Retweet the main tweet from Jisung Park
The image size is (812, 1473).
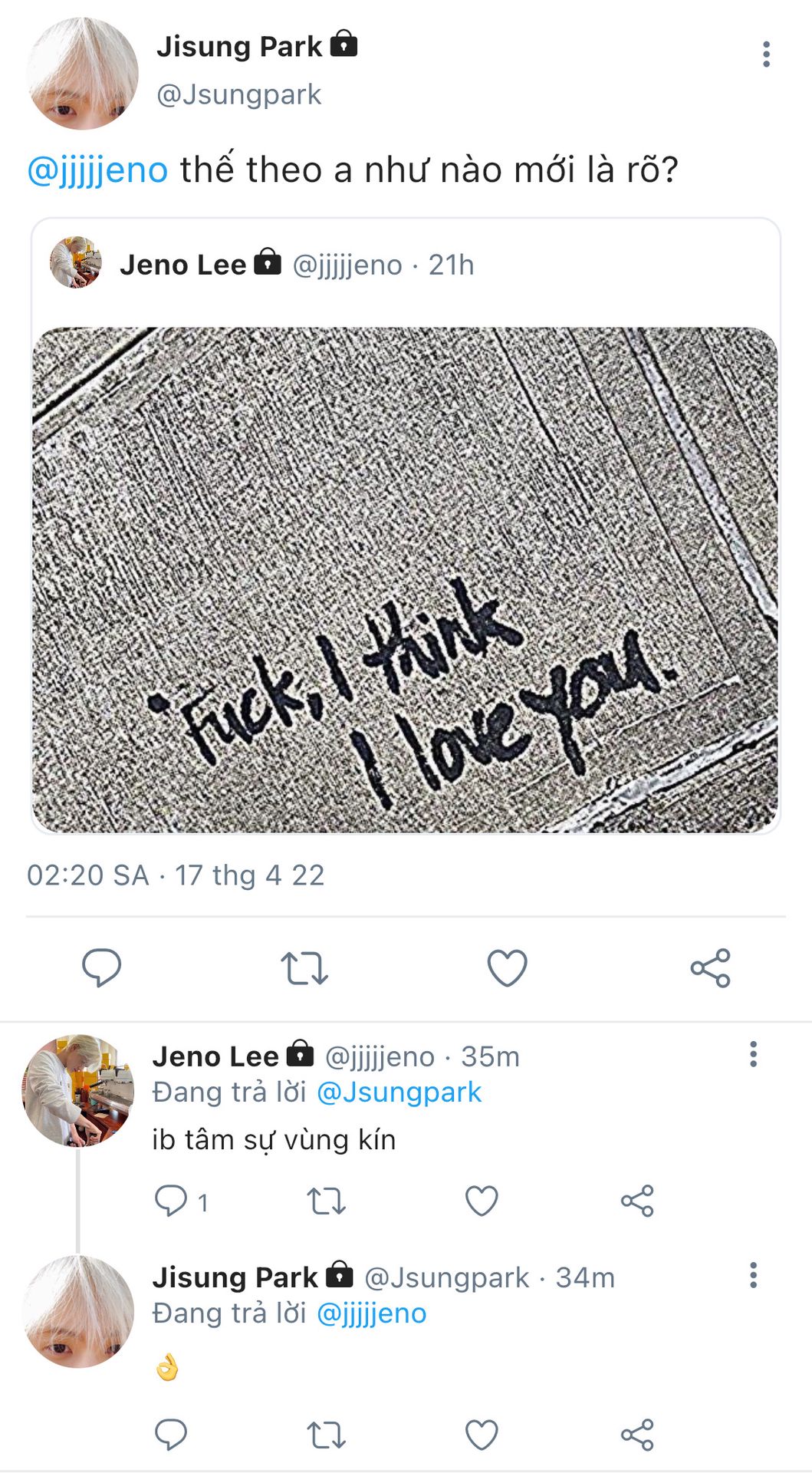(x=304, y=967)
